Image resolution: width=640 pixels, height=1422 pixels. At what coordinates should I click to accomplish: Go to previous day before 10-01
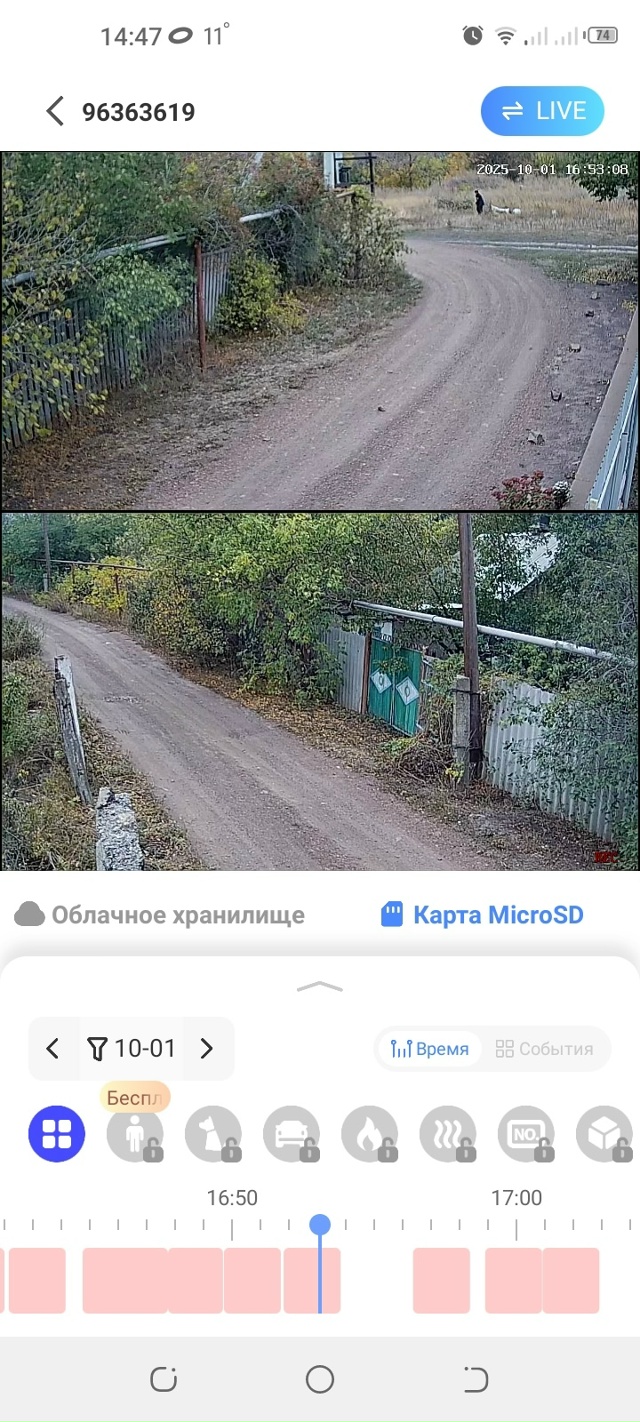click(53, 1049)
